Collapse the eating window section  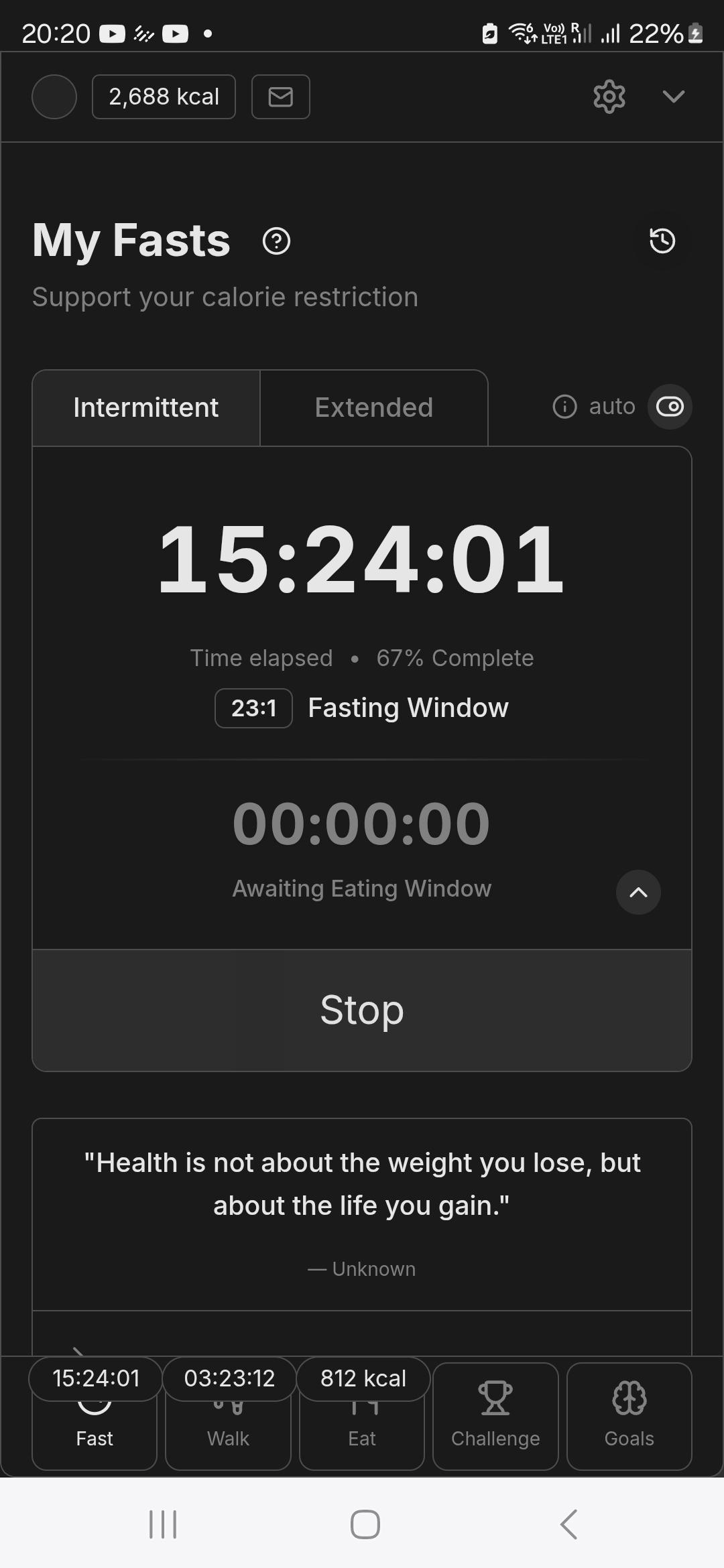[638, 893]
